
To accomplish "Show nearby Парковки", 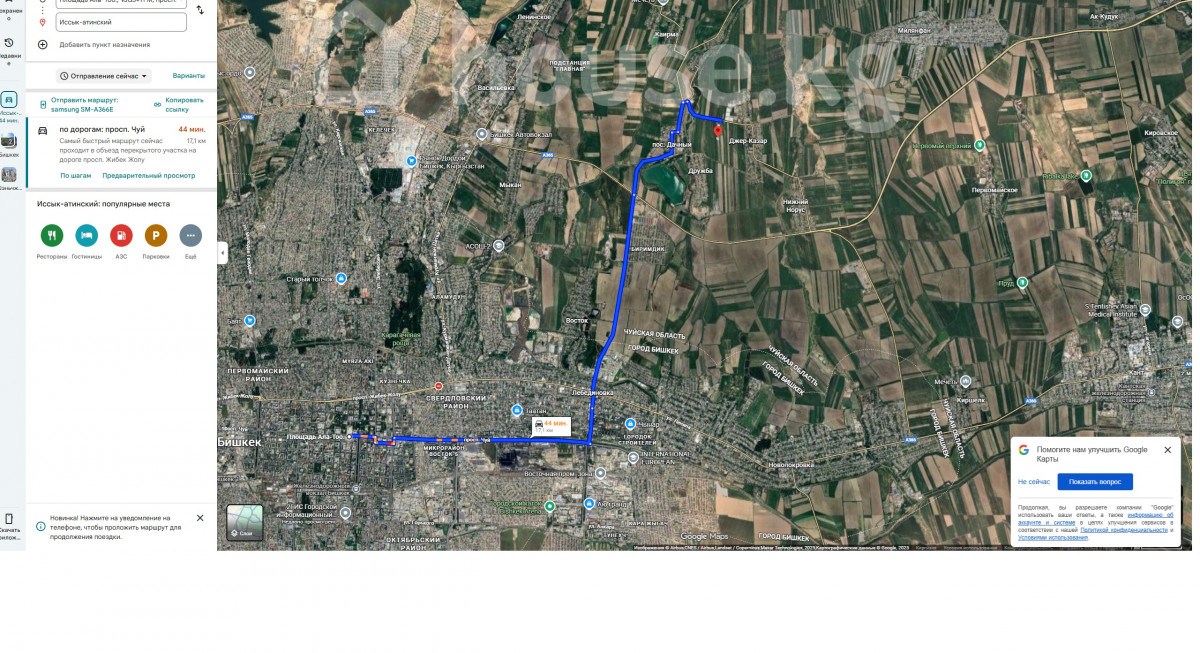I will point(156,236).
